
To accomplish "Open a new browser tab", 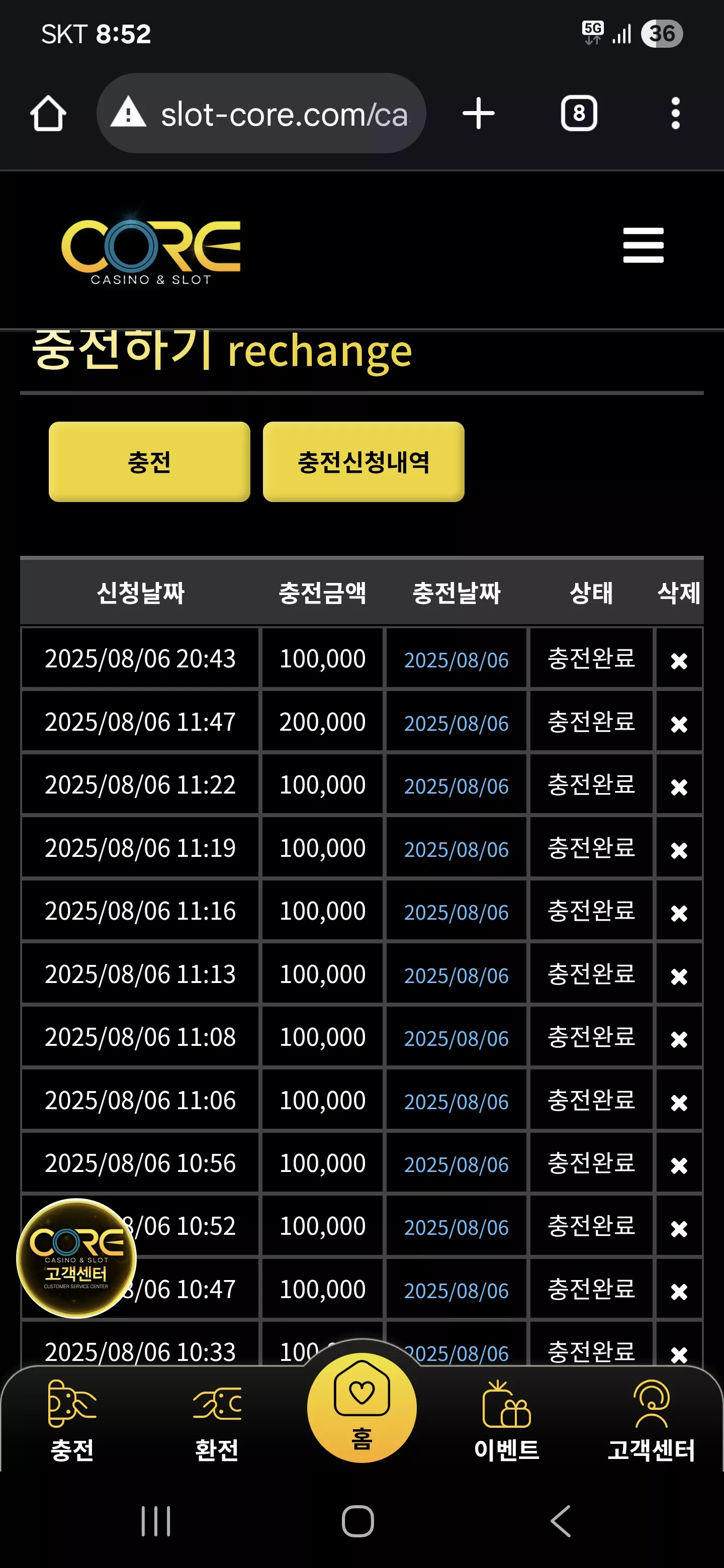I will (x=479, y=113).
